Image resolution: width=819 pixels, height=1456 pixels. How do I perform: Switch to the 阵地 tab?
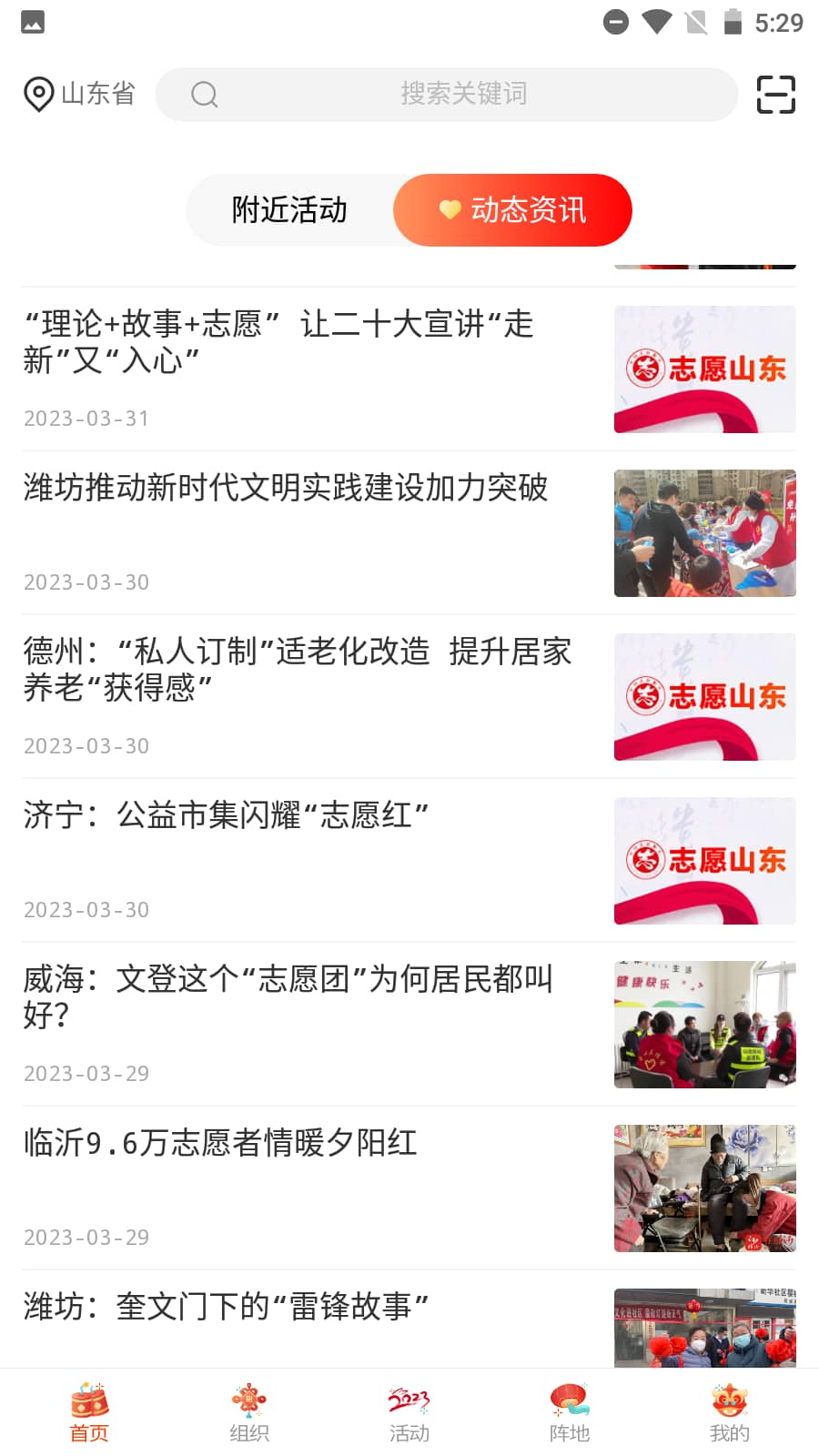[570, 1413]
